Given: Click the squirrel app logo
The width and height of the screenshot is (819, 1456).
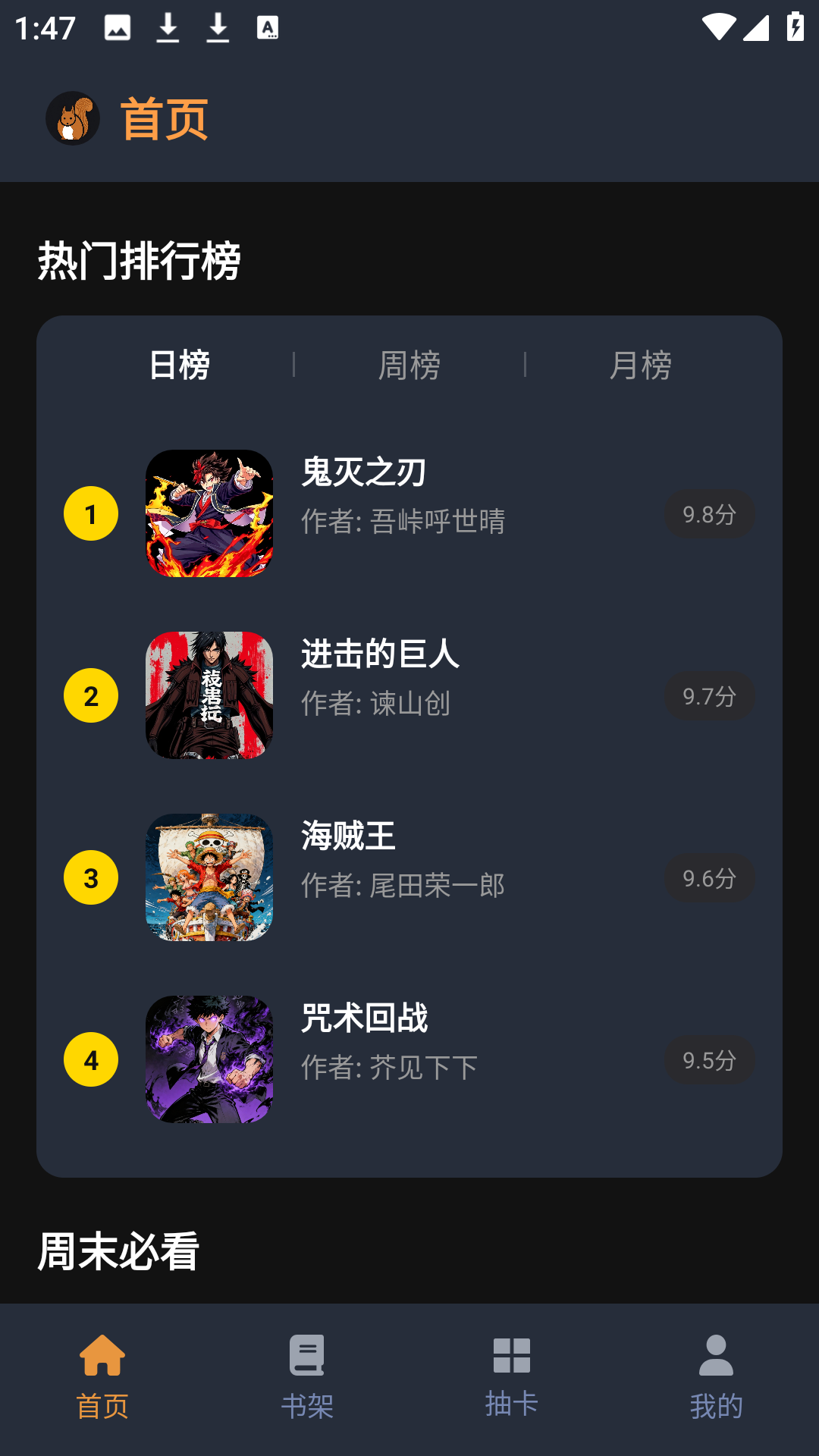Looking at the screenshot, I should click(74, 118).
